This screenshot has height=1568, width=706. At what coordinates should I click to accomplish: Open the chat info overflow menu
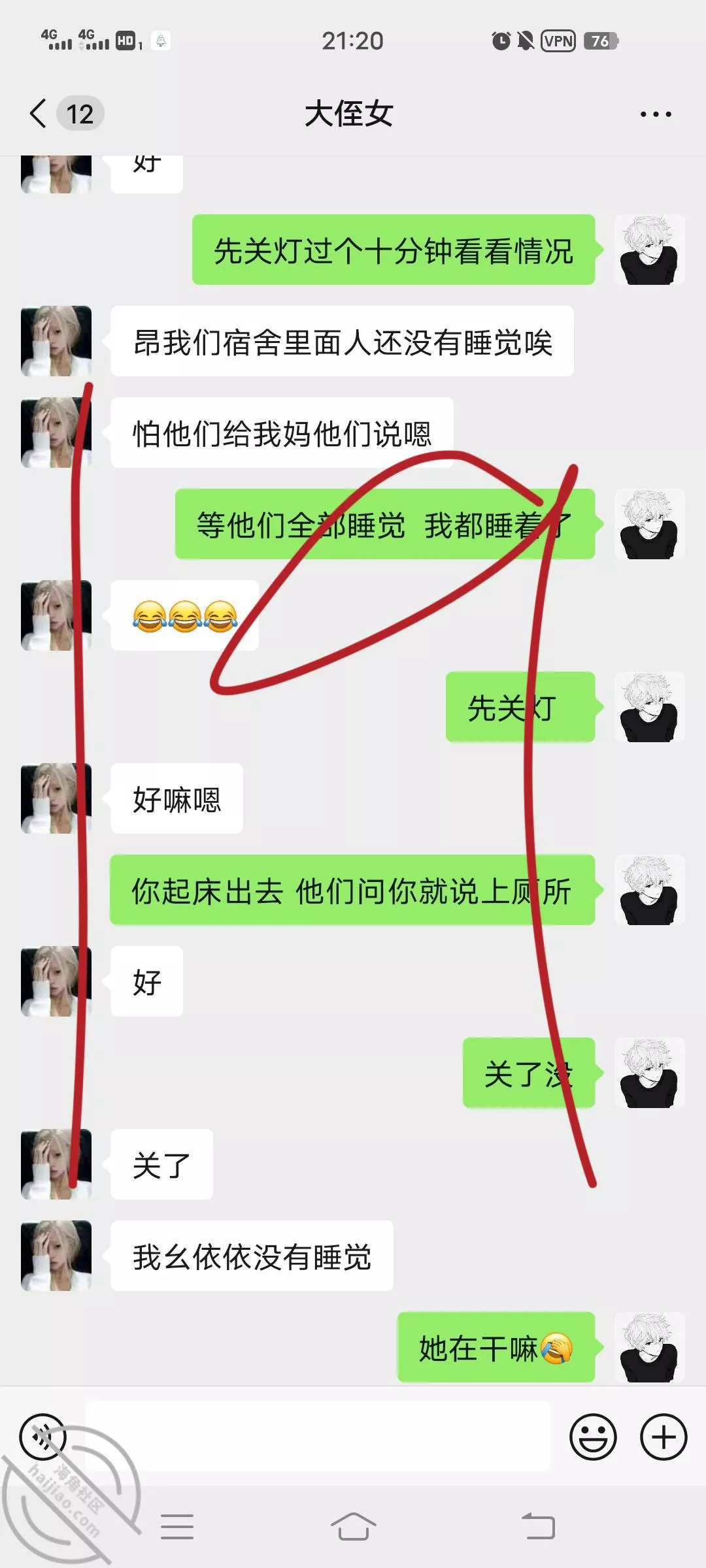click(x=655, y=114)
